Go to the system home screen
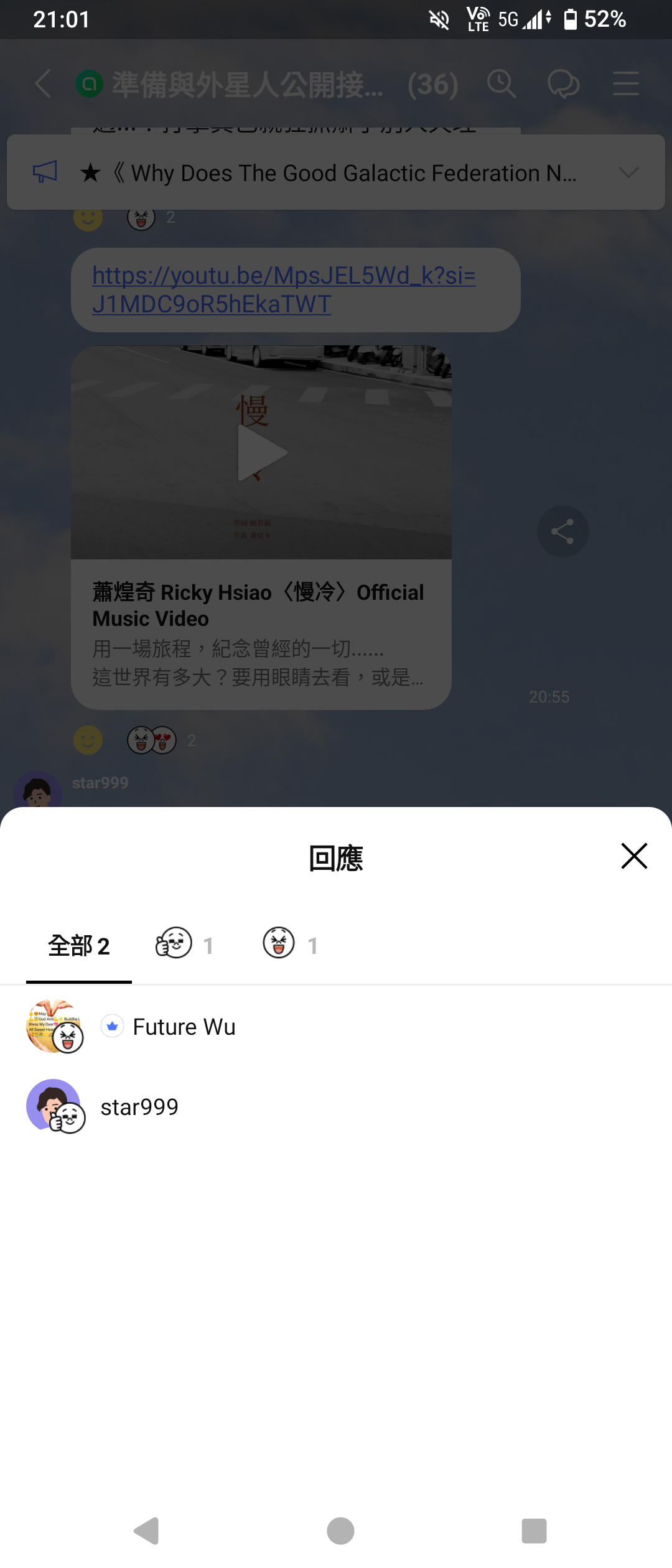Image resolution: width=672 pixels, height=1568 pixels. (340, 1531)
